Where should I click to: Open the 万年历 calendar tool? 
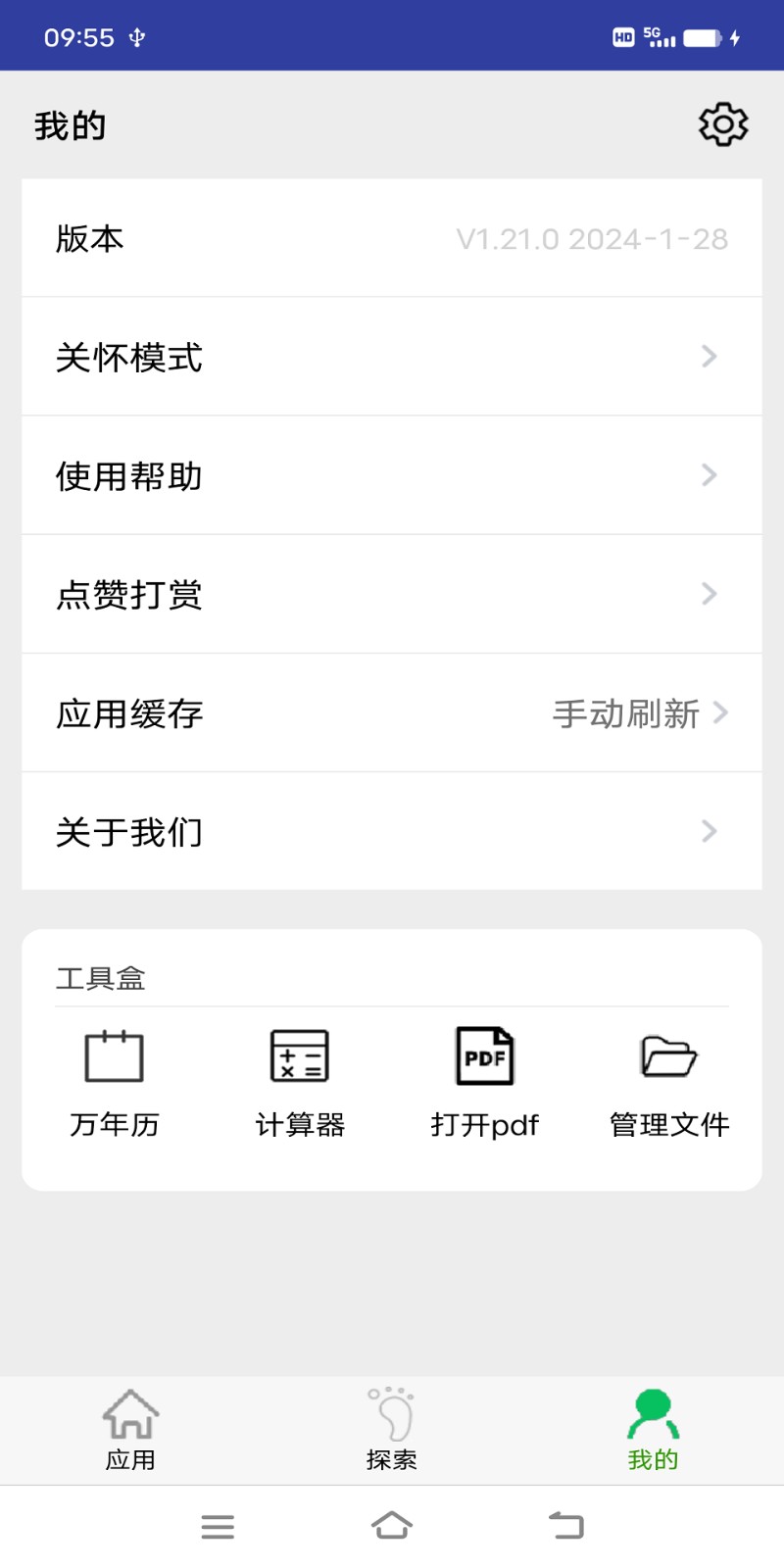coord(113,1076)
